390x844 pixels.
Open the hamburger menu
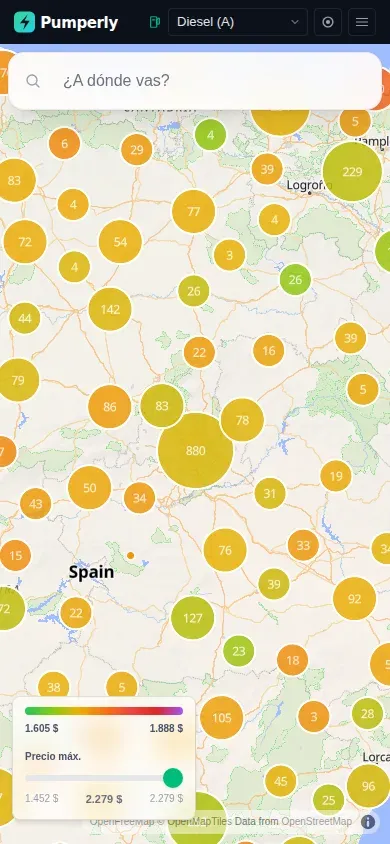point(362,22)
